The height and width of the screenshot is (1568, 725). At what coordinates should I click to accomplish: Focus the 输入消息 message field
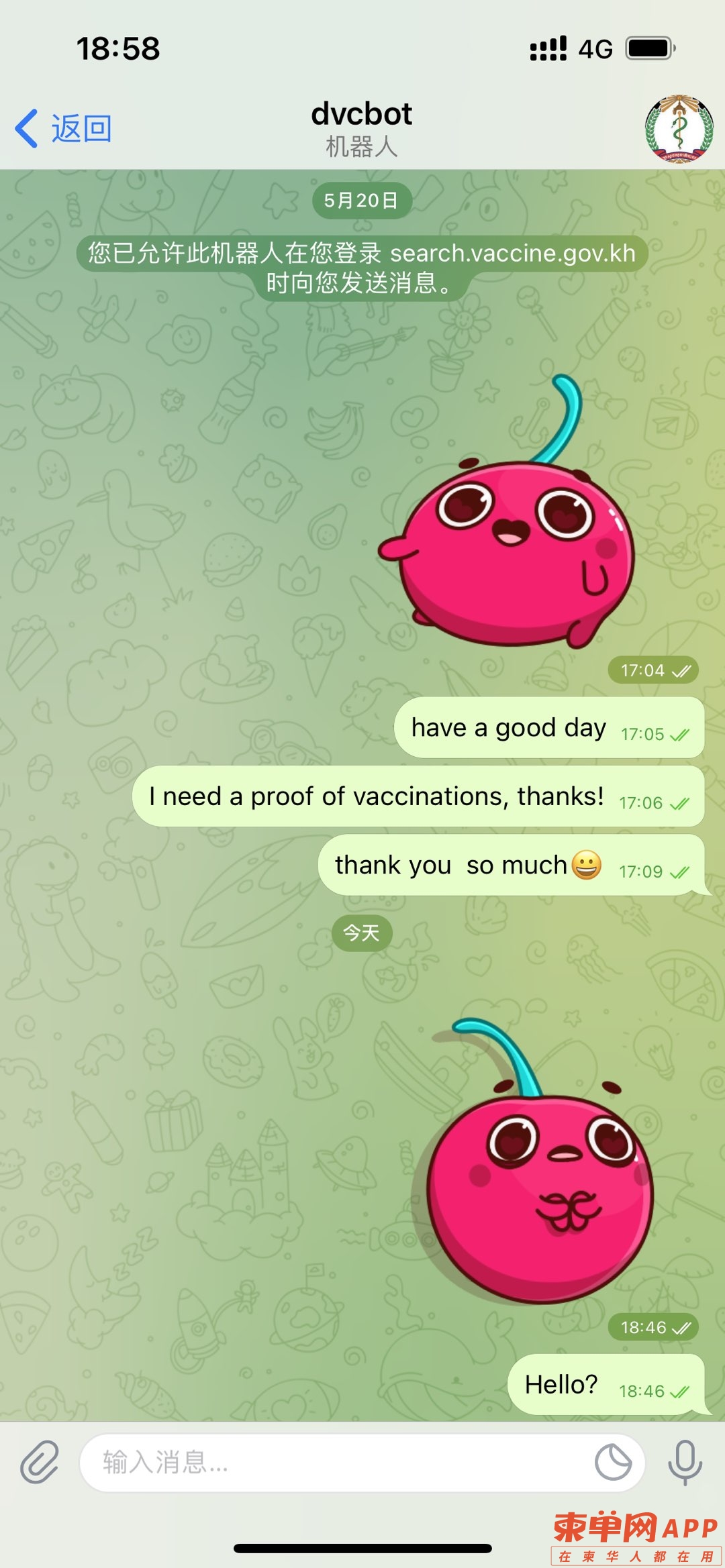pyautogui.click(x=336, y=1462)
